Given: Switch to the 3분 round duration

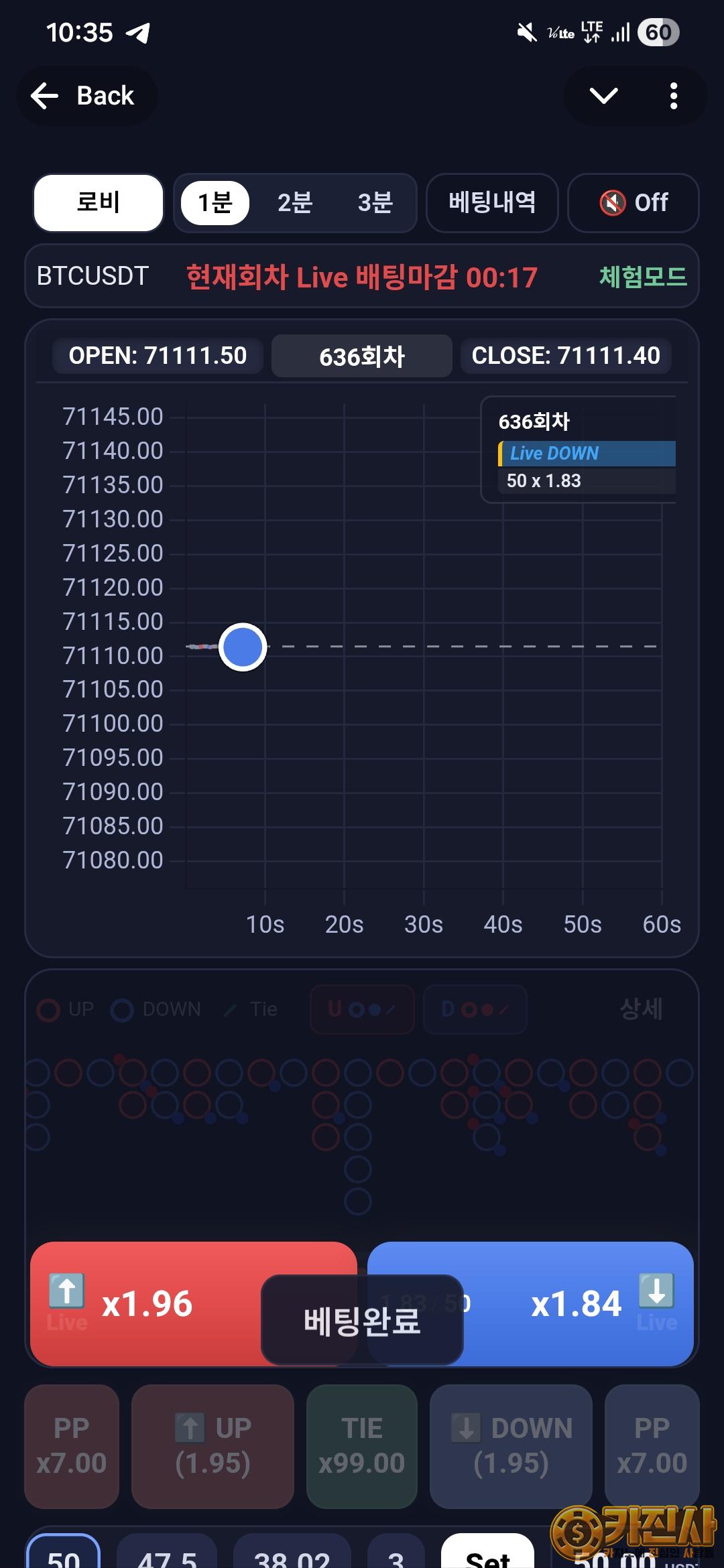Looking at the screenshot, I should (x=375, y=202).
